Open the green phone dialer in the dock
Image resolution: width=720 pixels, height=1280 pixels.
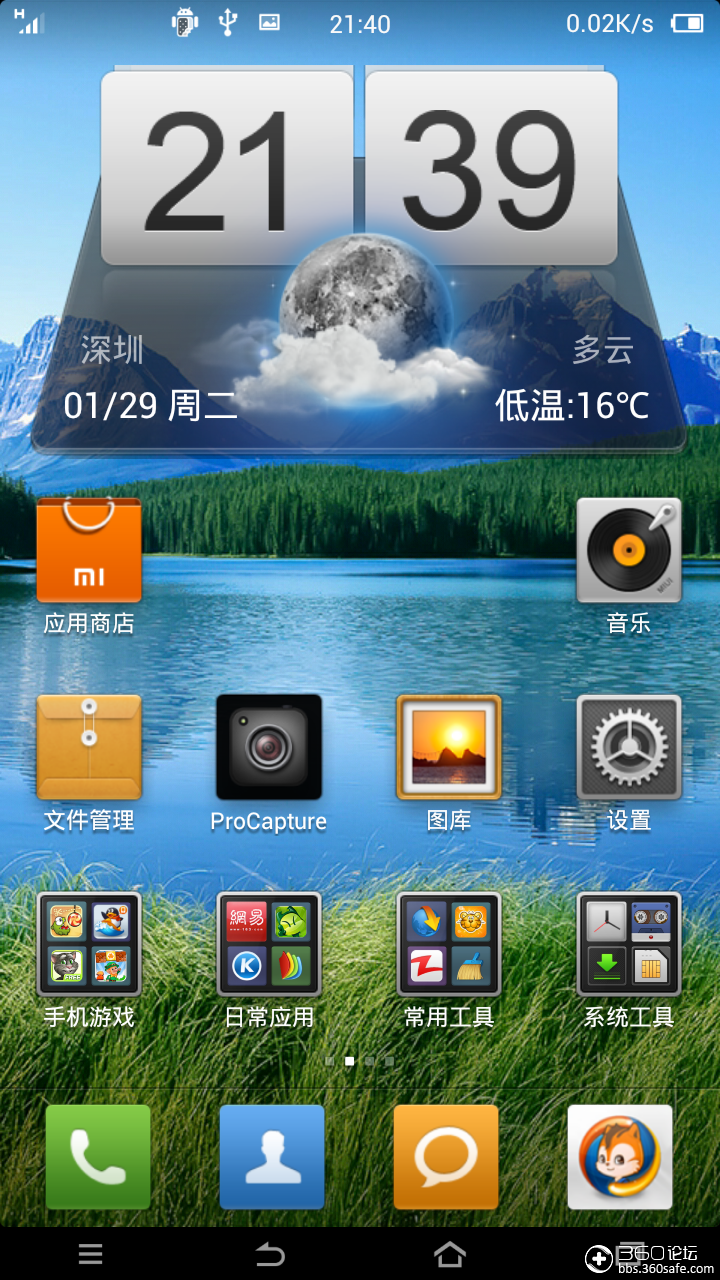pyautogui.click(x=98, y=1157)
